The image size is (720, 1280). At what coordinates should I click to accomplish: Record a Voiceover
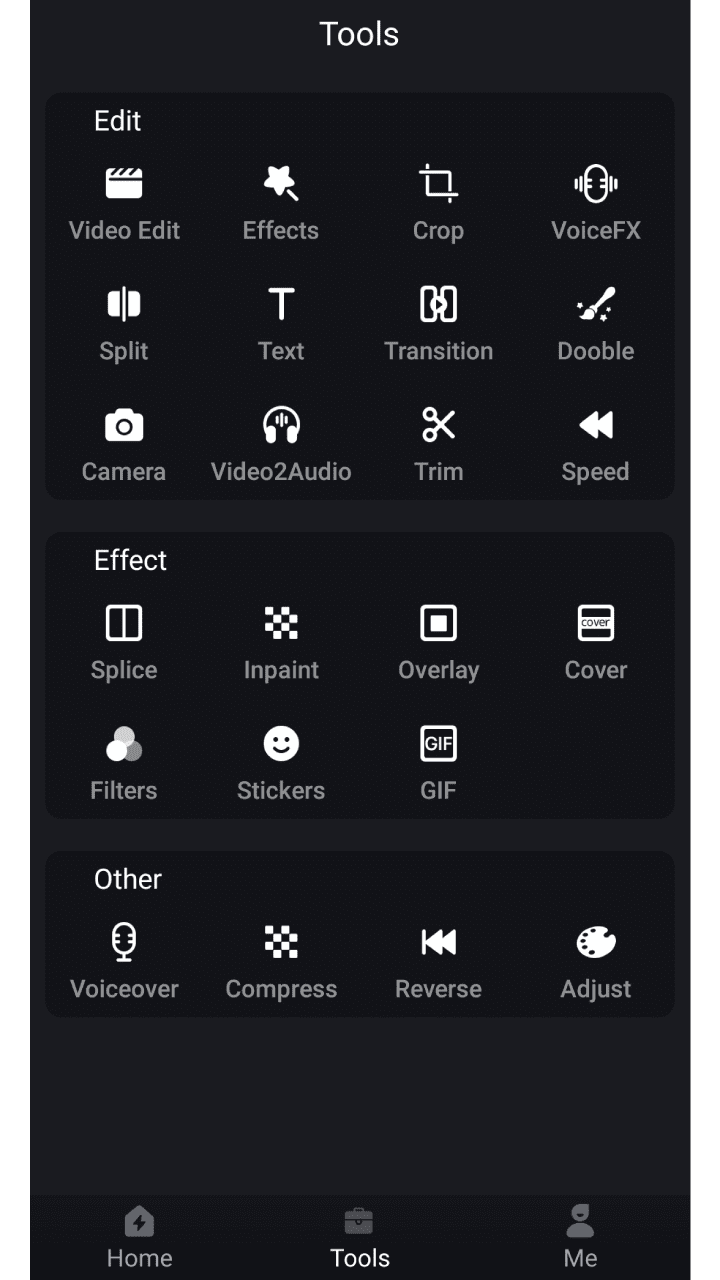click(124, 961)
